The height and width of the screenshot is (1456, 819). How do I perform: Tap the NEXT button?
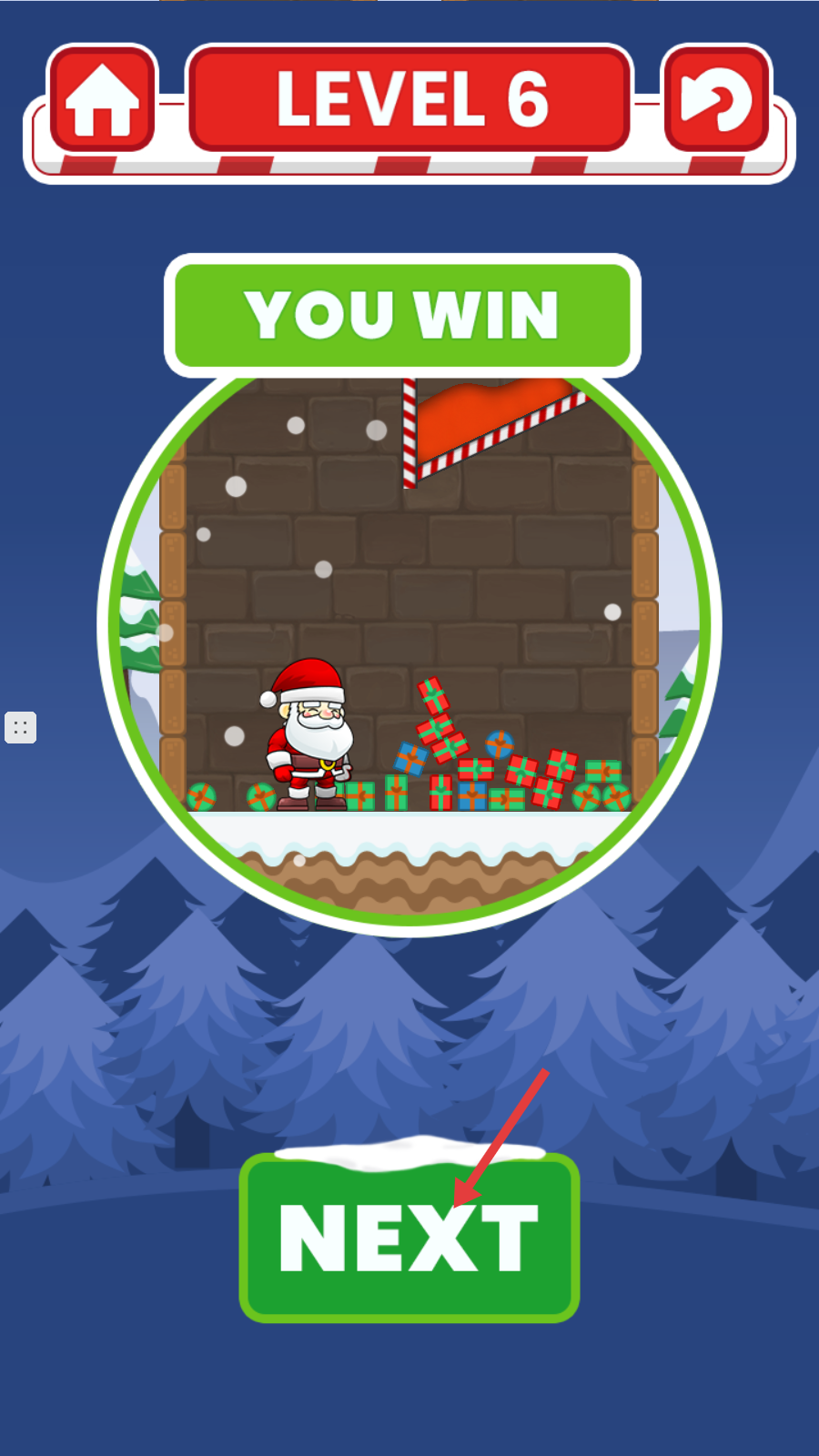pos(409,1238)
